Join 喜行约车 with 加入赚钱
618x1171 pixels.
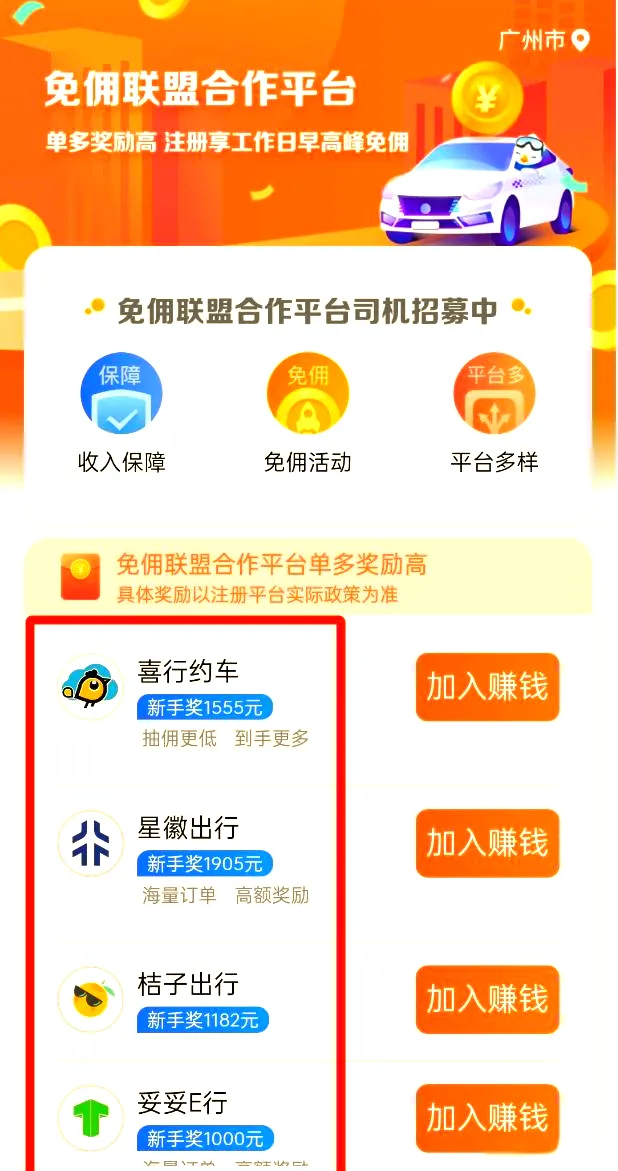pos(487,687)
